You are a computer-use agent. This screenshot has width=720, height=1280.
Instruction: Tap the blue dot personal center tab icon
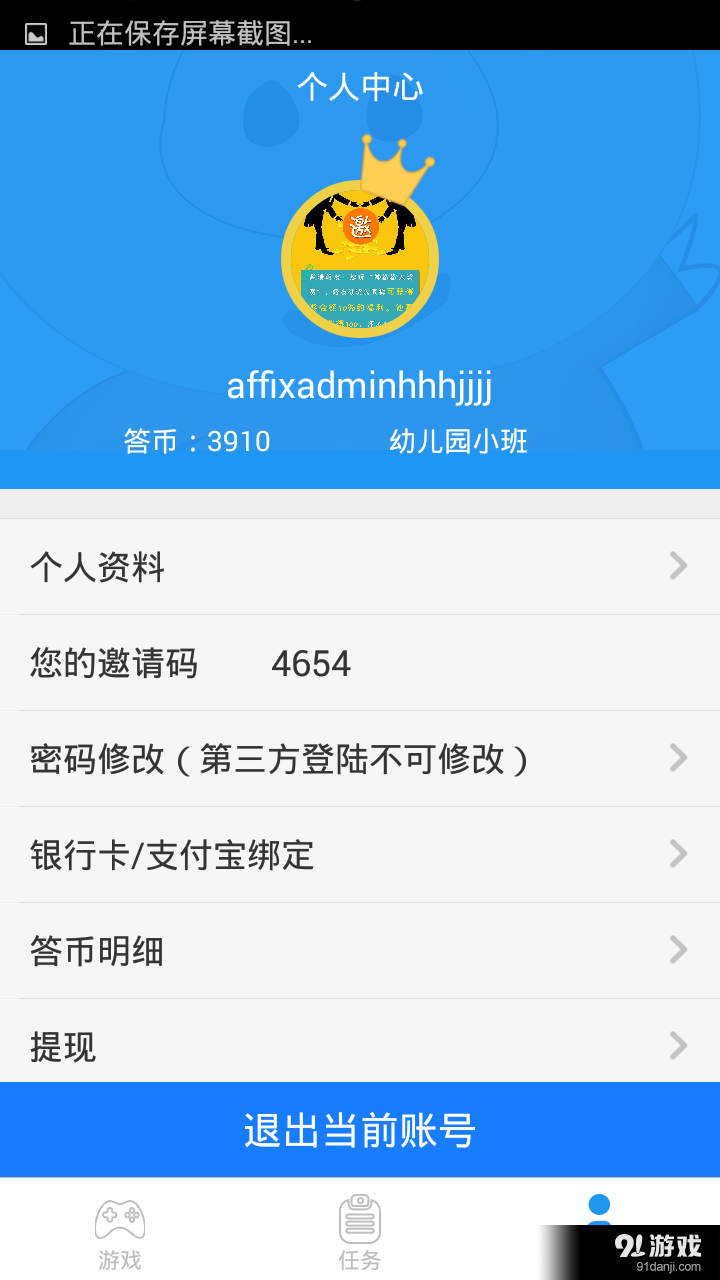[600, 1205]
